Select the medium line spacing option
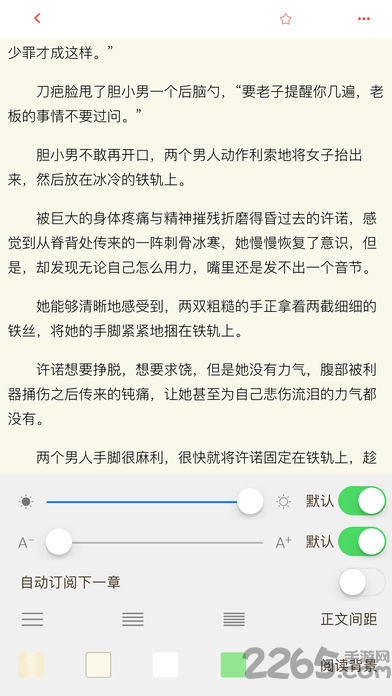The height and width of the screenshot is (696, 392). pos(133,619)
